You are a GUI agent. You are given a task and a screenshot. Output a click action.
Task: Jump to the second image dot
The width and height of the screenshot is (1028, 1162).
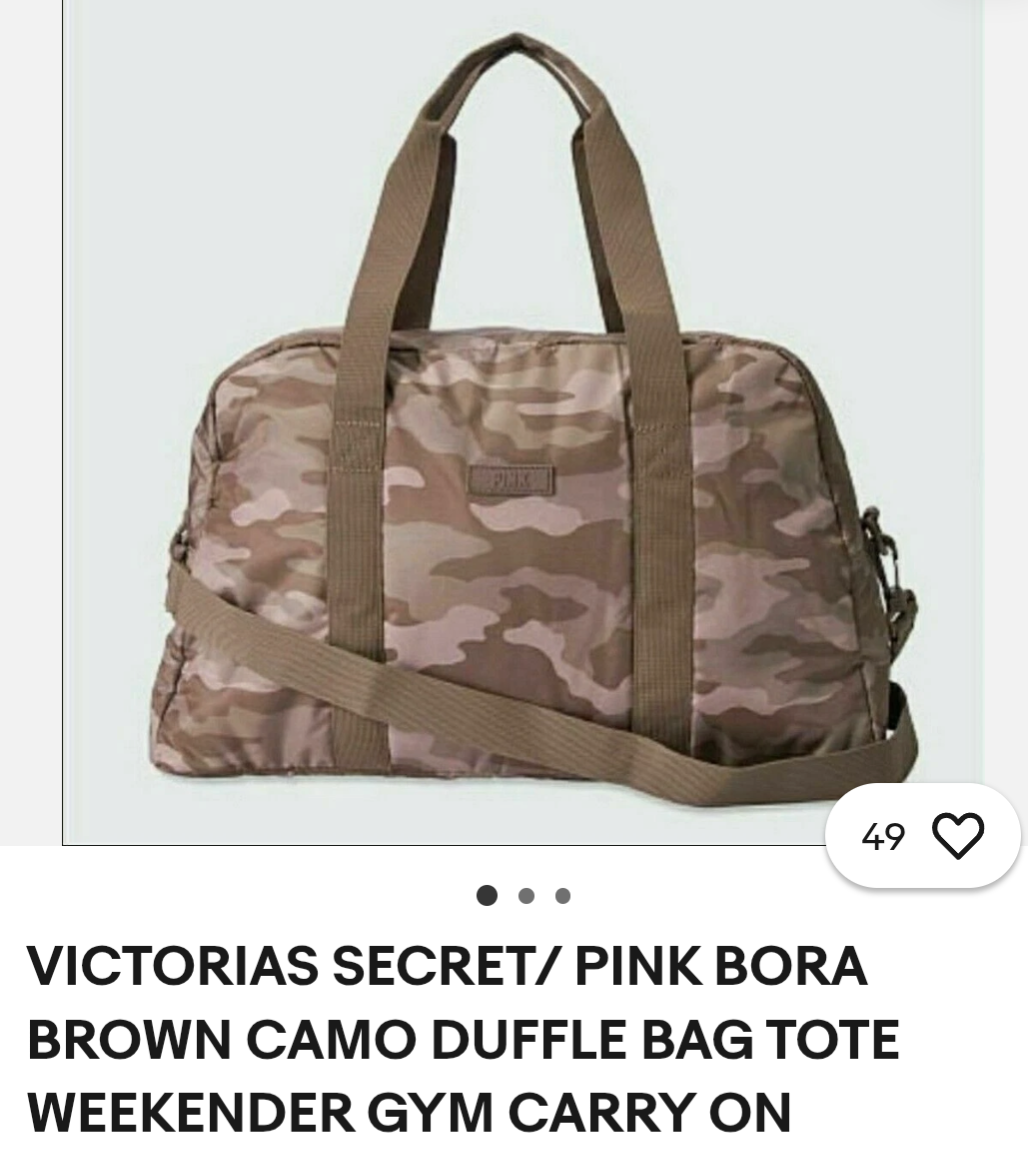click(526, 896)
